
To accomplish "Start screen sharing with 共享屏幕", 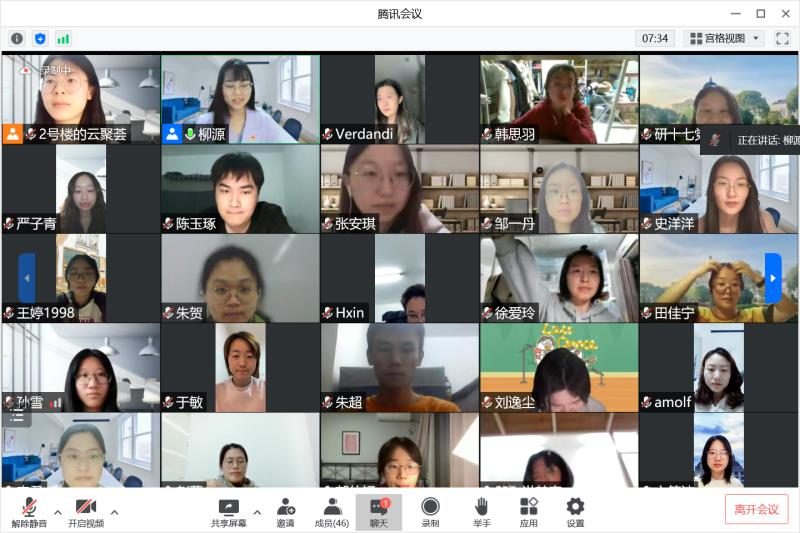I will tap(228, 510).
